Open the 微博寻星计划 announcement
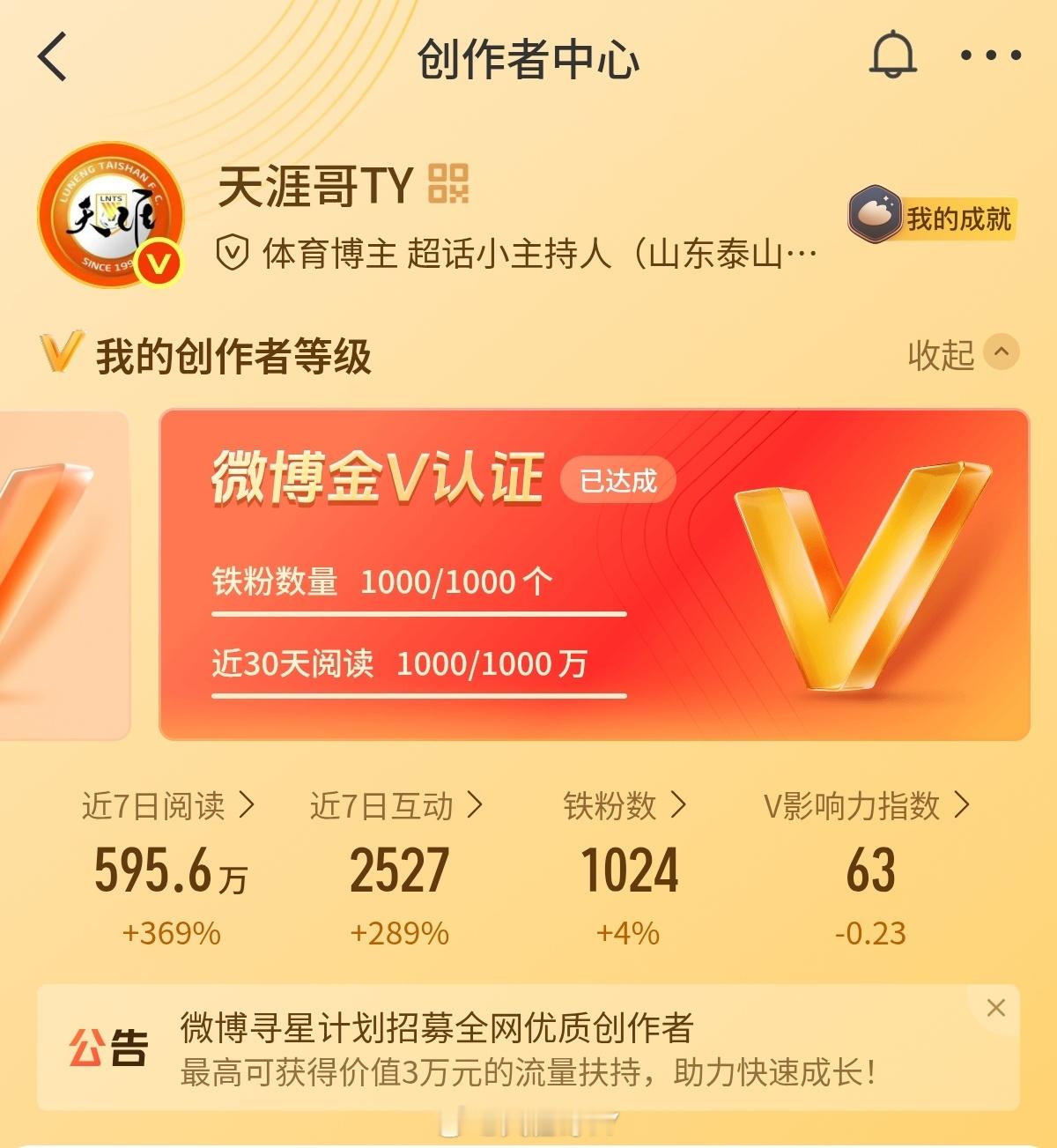The width and height of the screenshot is (1057, 1148). click(x=440, y=1029)
